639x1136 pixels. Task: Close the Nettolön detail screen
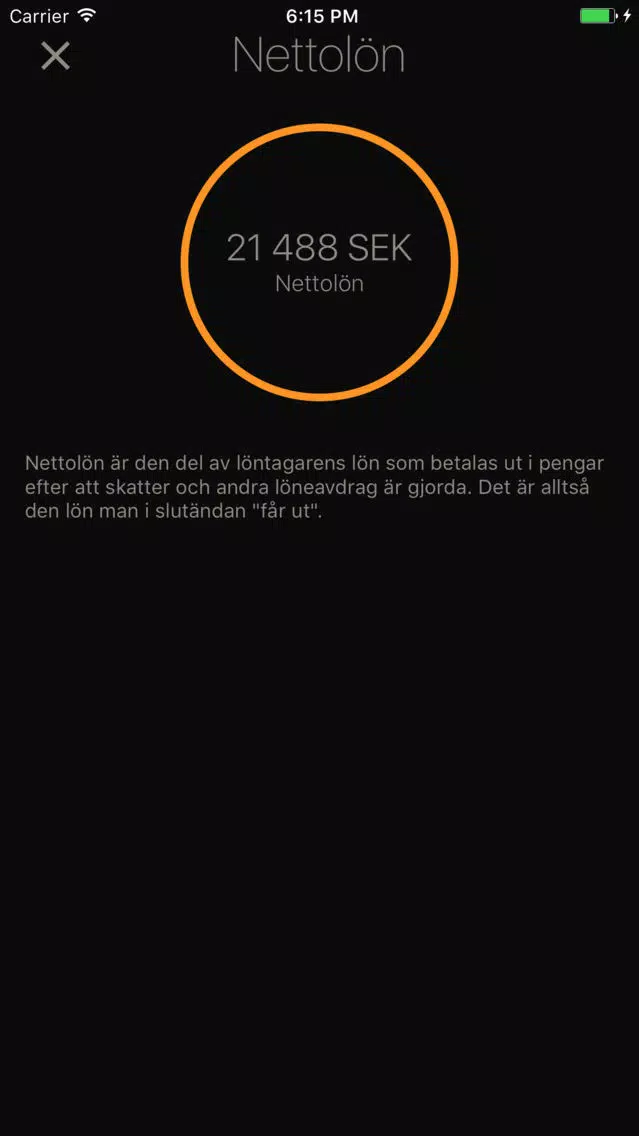55,56
